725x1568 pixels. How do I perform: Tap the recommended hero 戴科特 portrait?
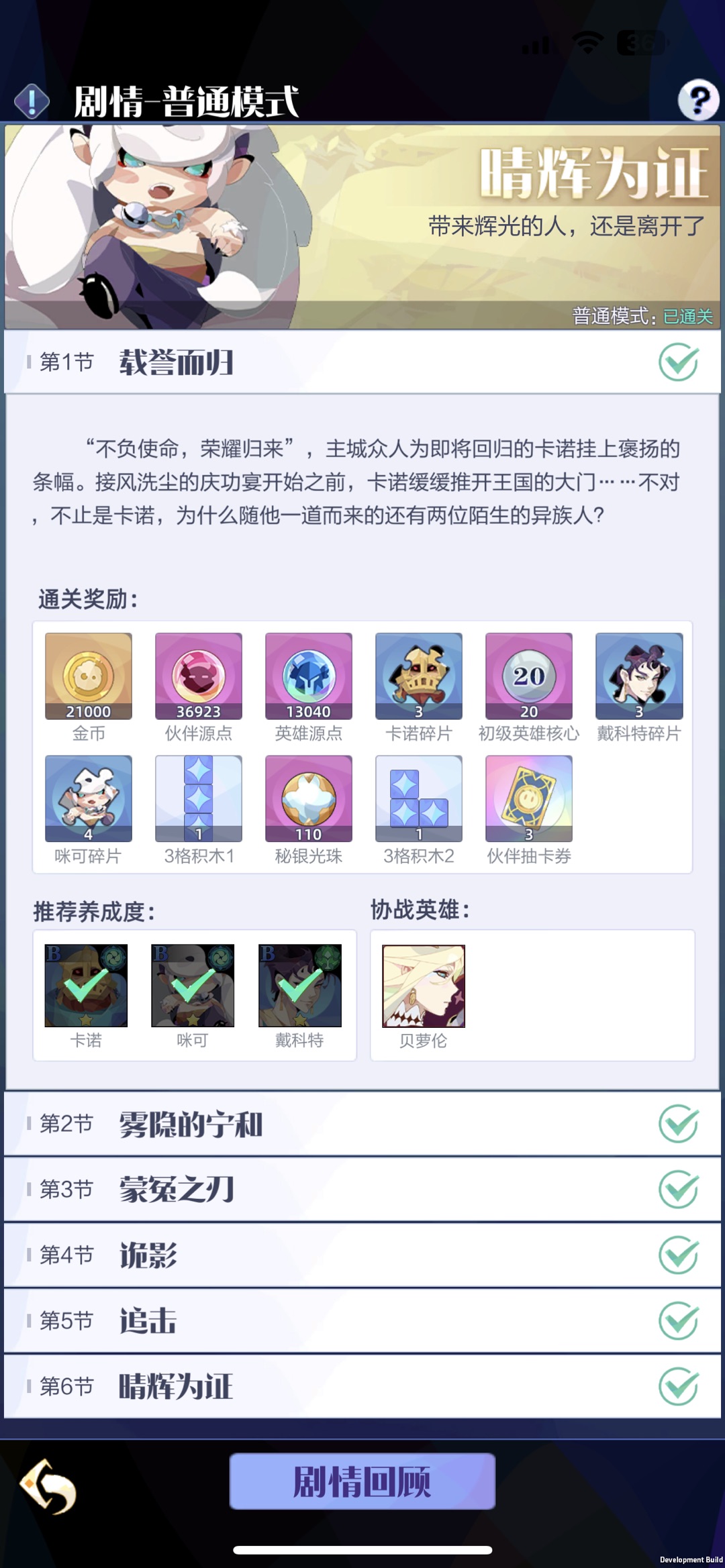(x=300, y=986)
